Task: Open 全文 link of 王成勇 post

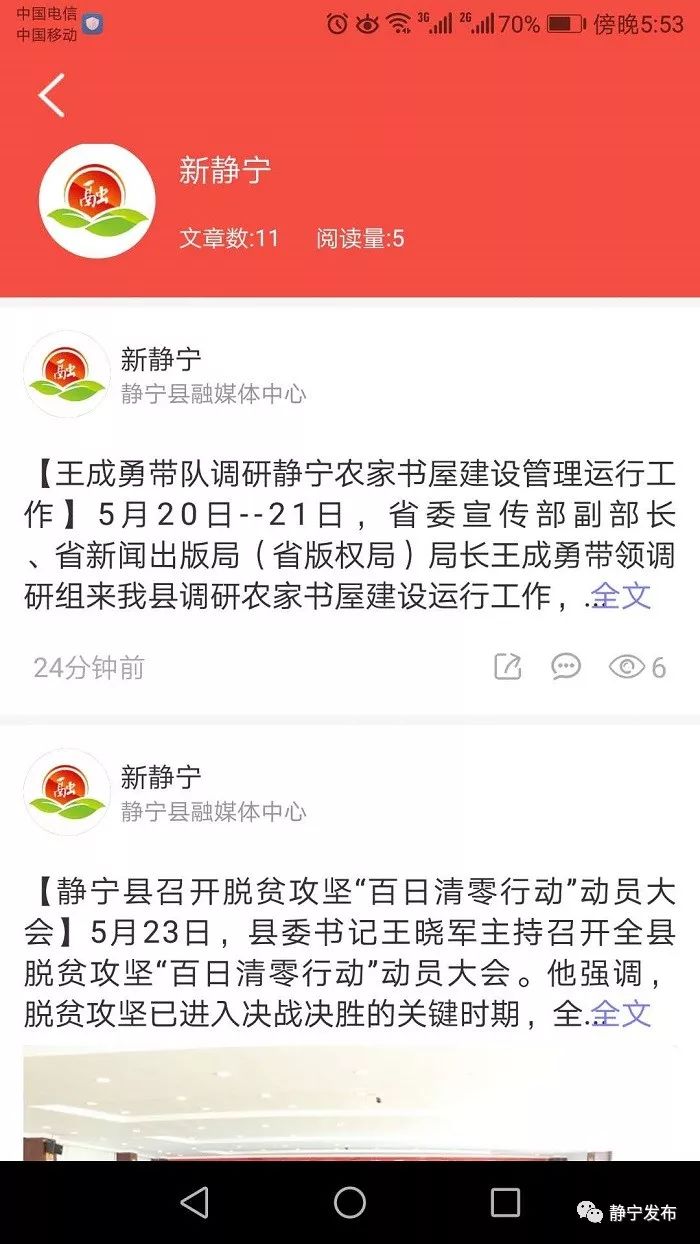Action: (x=621, y=596)
